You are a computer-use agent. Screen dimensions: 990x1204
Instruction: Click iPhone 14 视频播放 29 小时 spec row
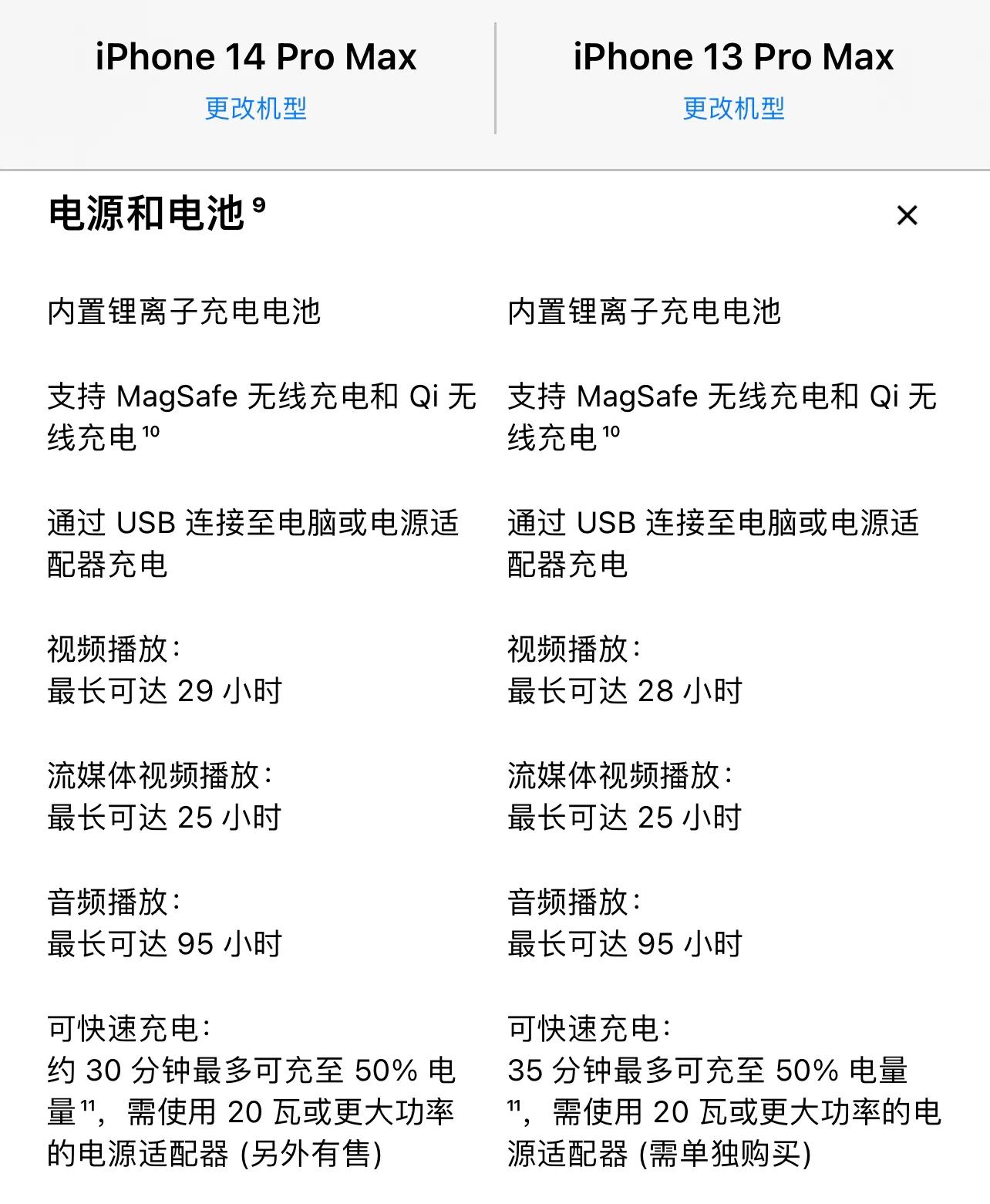pos(163,669)
